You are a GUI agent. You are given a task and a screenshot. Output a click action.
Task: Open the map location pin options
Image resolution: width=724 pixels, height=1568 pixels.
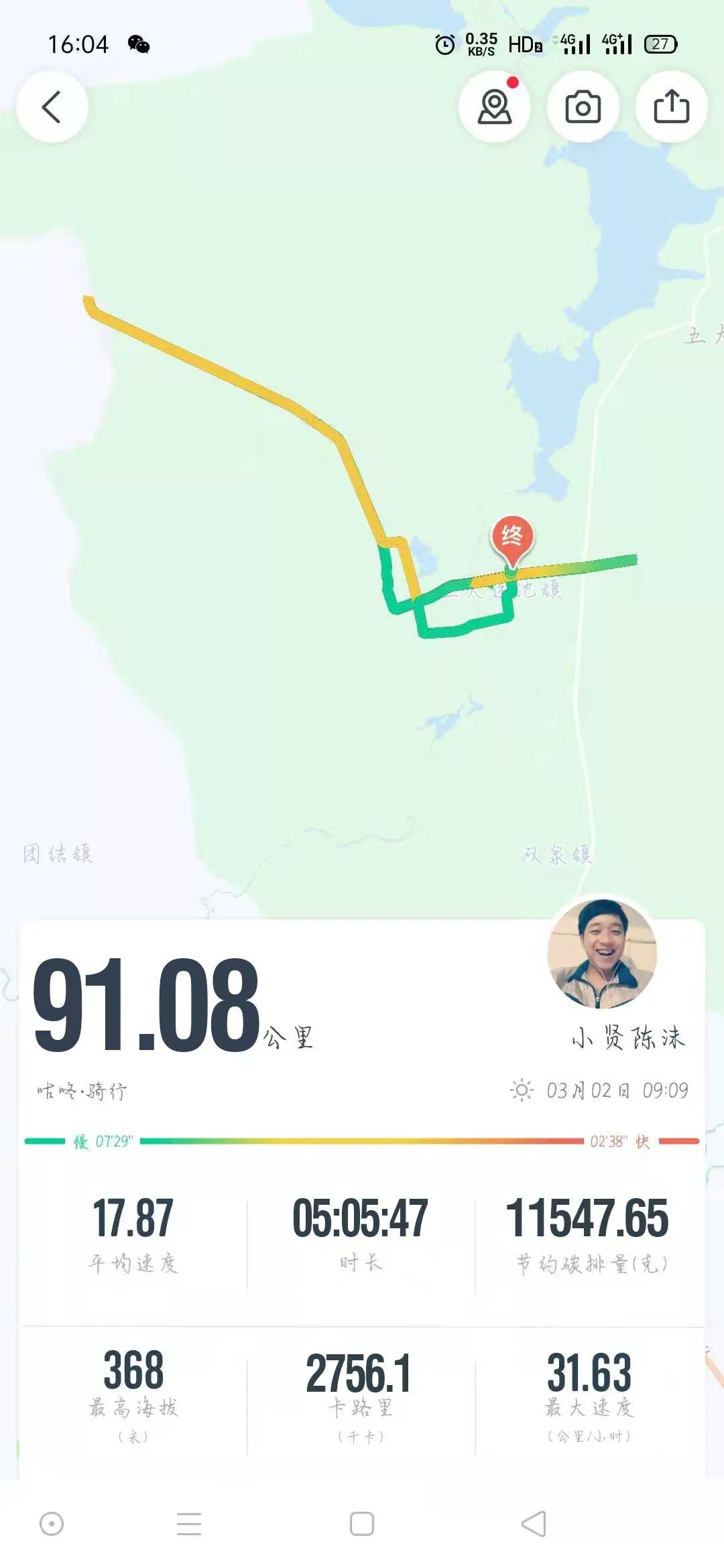pos(495,107)
